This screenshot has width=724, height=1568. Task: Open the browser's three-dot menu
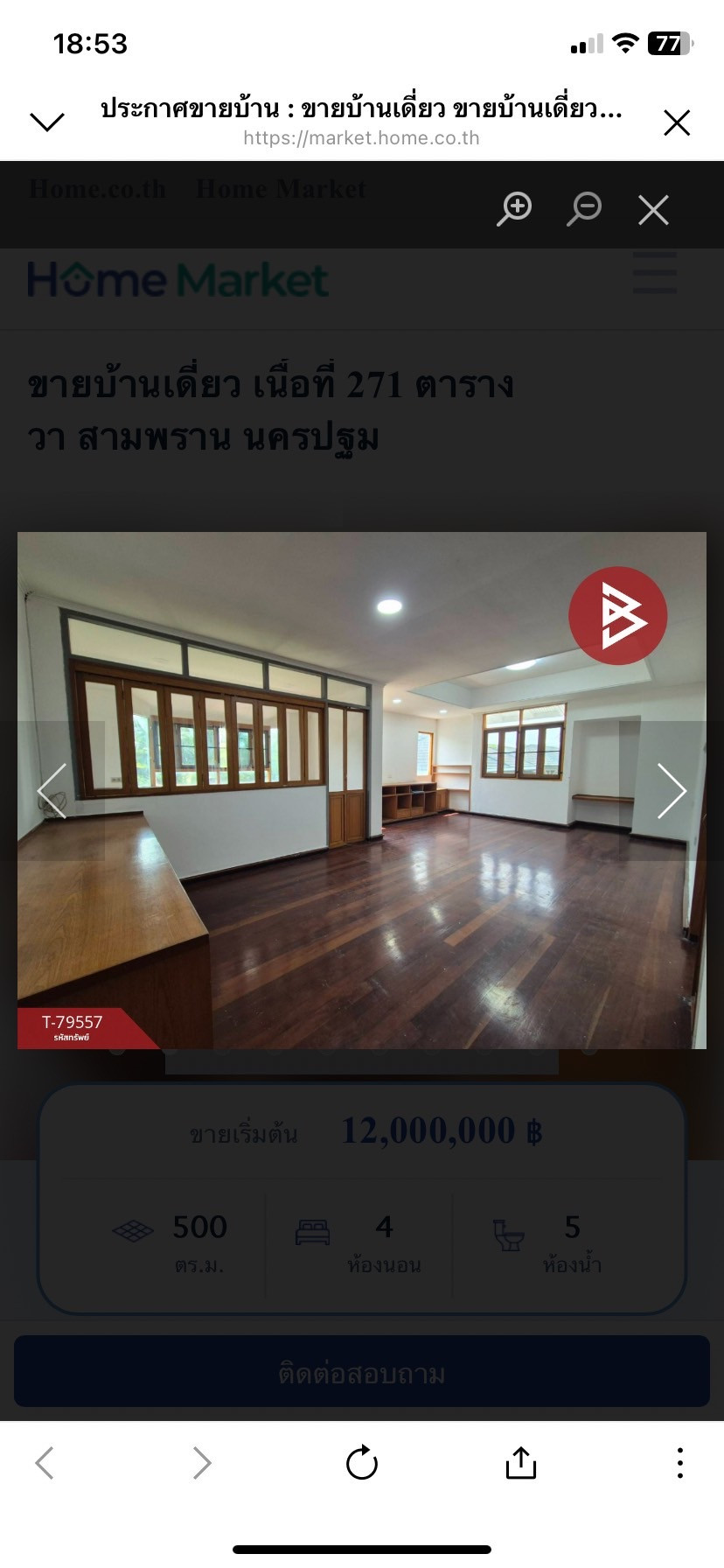coord(679,1462)
